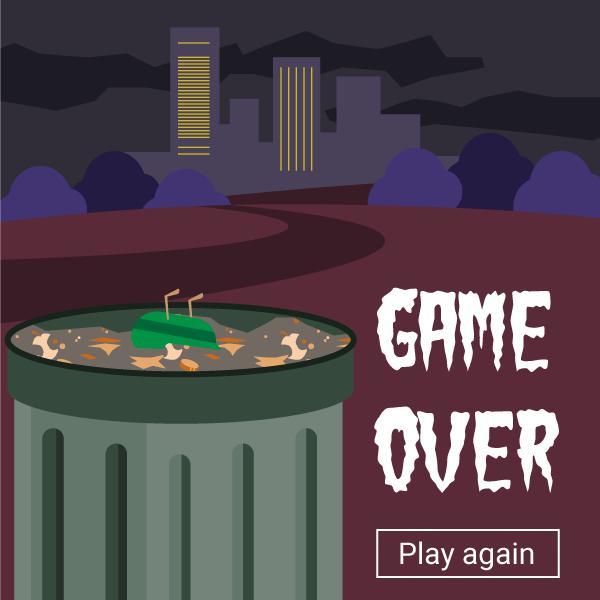Tap the Play again button

(467, 554)
